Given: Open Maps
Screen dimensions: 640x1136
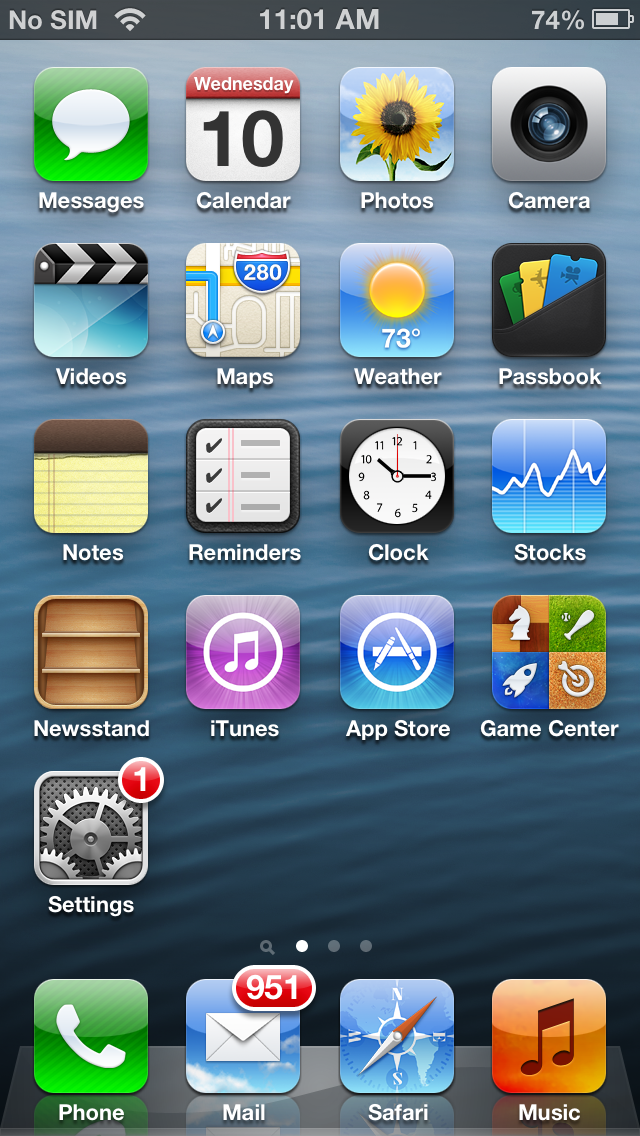Looking at the screenshot, I should click(x=243, y=300).
